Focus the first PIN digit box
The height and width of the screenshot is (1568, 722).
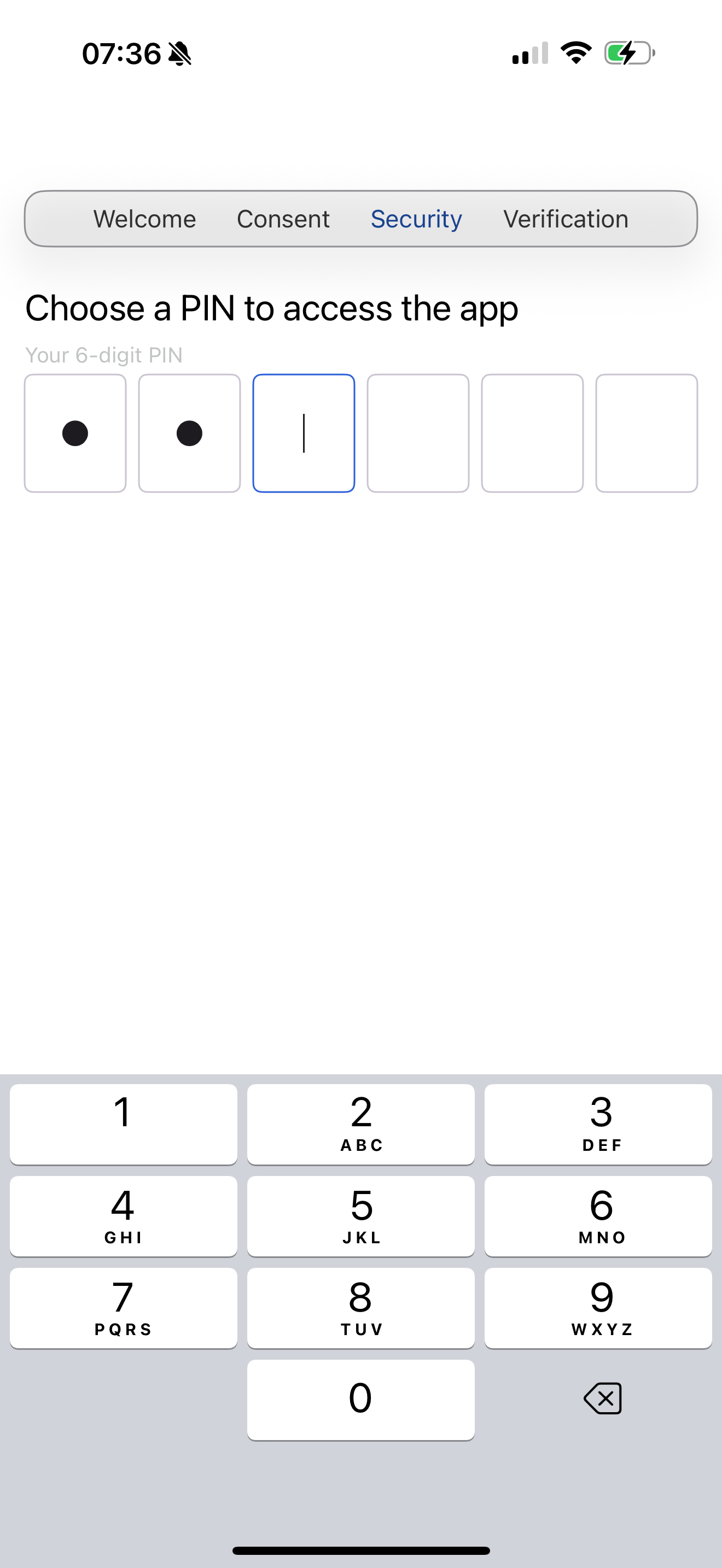coord(75,434)
